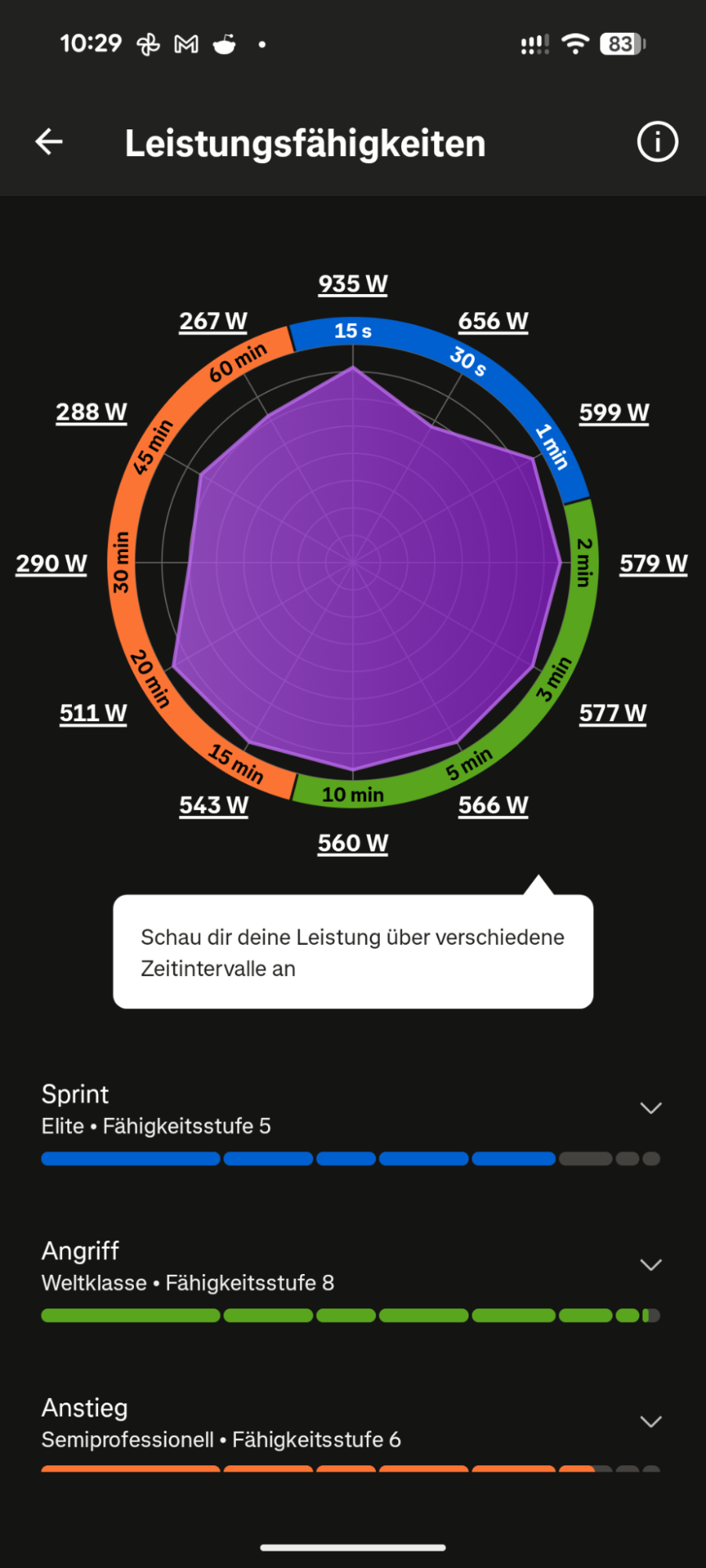This screenshot has height=1568, width=706.
Task: Select the 267 W 60 min value
Action: tap(213, 321)
